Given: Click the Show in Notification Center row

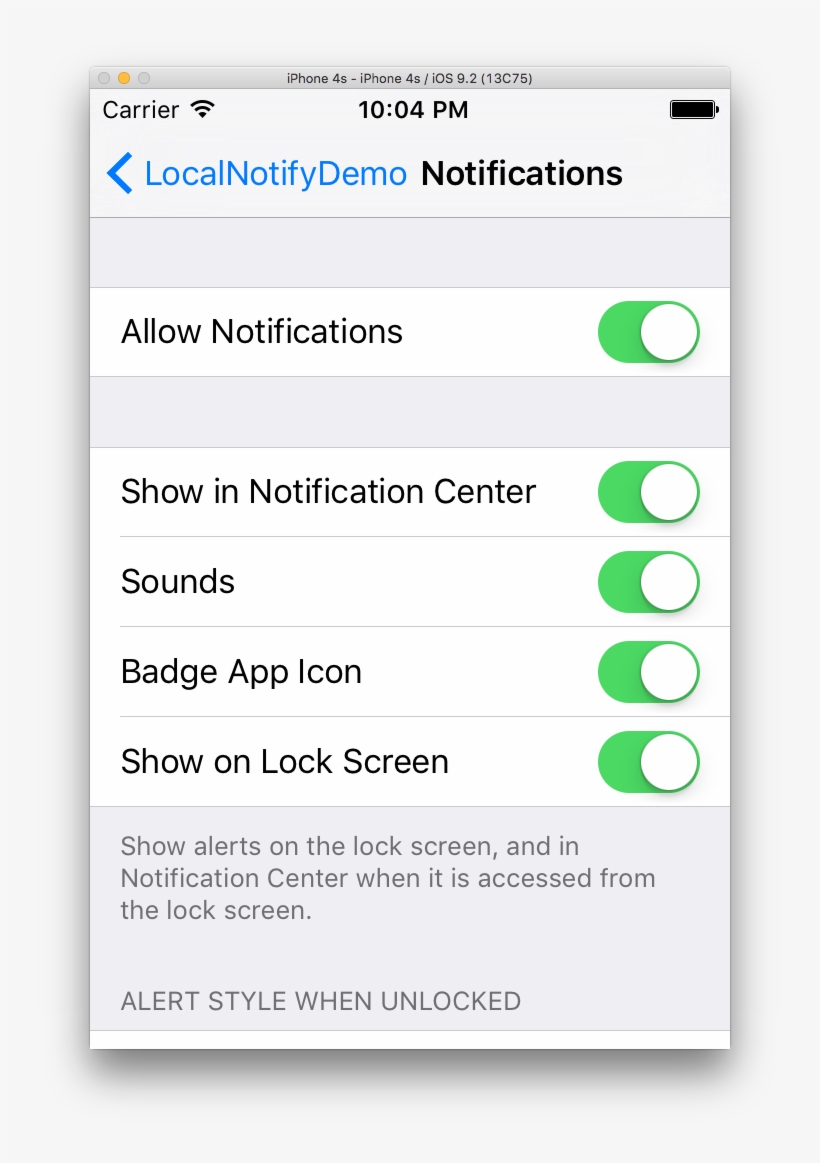Looking at the screenshot, I should pyautogui.click(x=328, y=491).
